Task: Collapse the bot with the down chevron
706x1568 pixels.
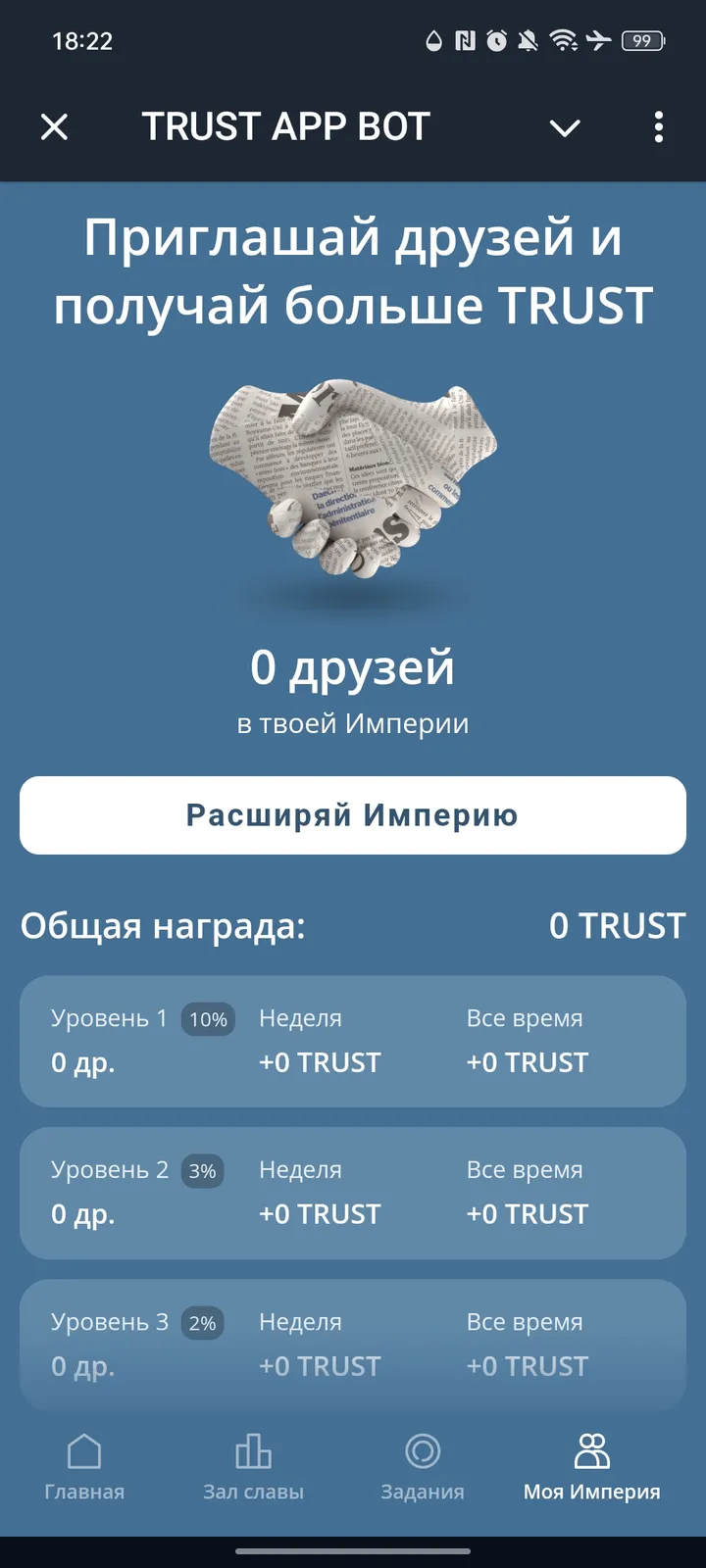Action: pos(564,128)
